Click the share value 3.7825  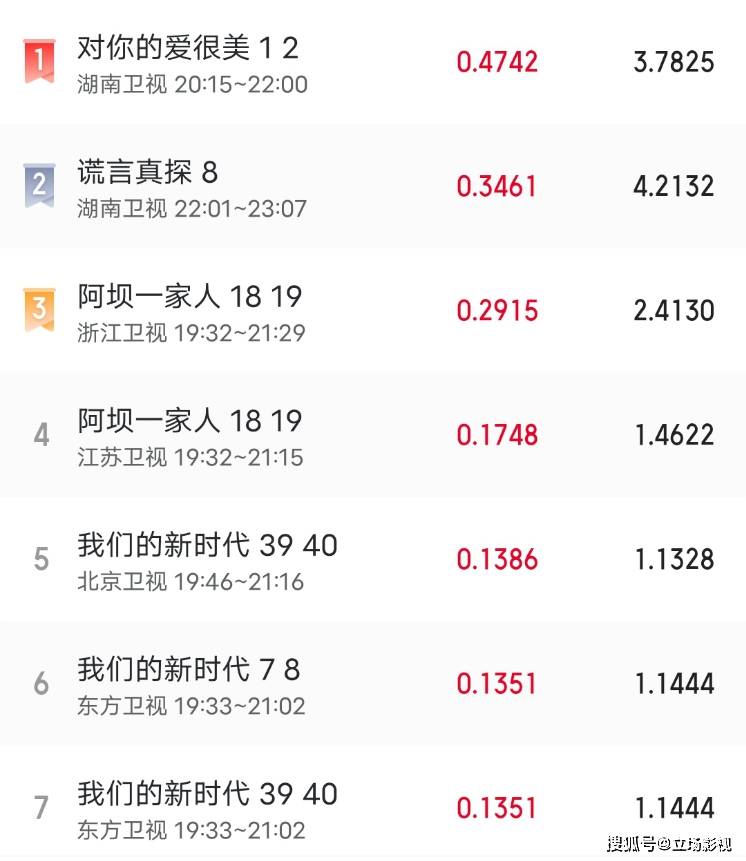pyautogui.click(x=675, y=62)
